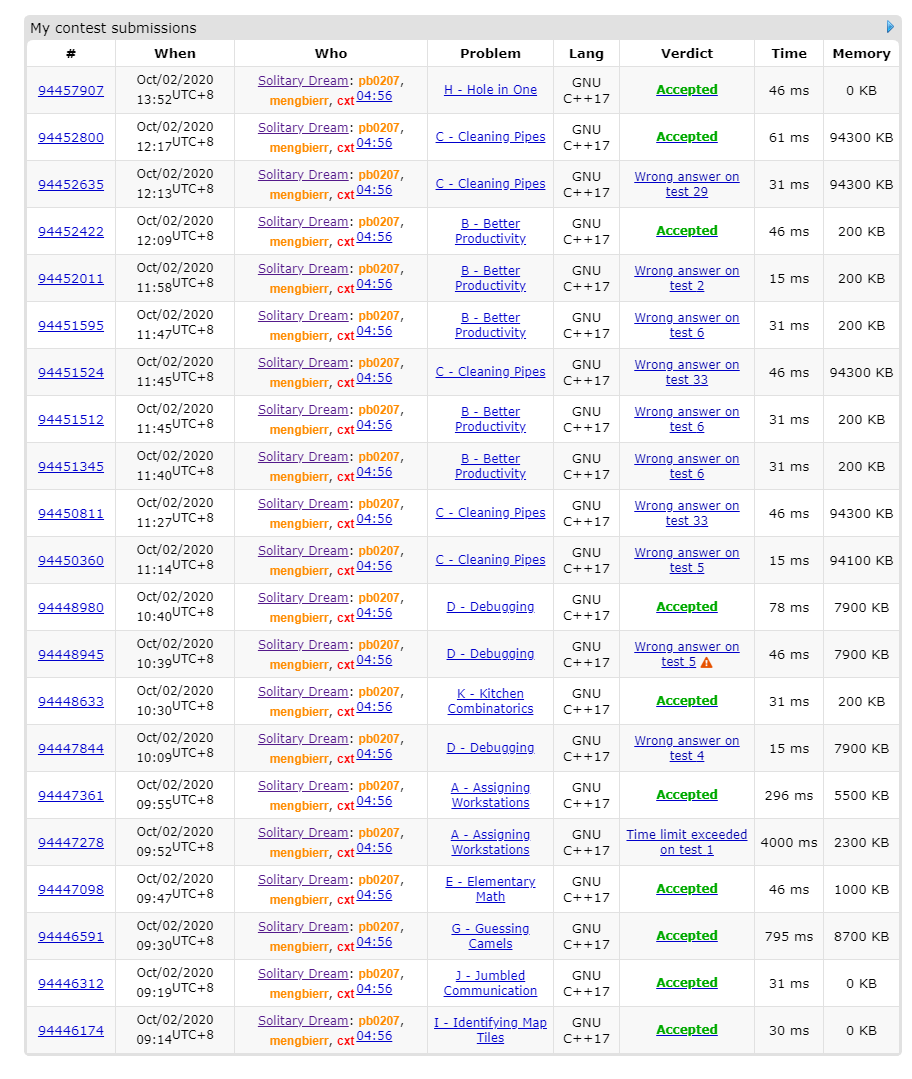View Time limit exceeded on test 1 verdict

[686, 842]
